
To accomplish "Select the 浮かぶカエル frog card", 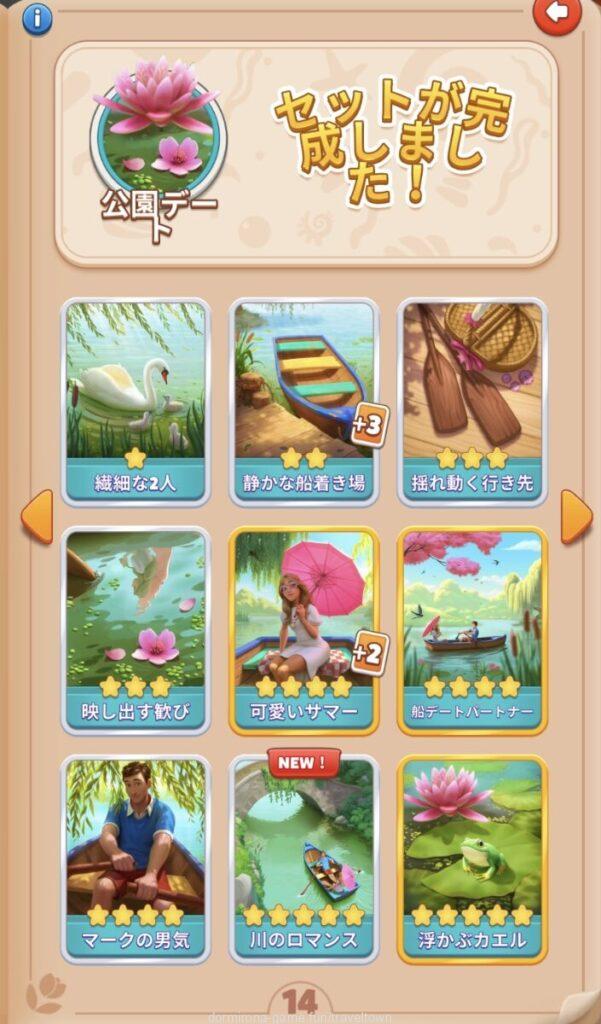I will 472,858.
